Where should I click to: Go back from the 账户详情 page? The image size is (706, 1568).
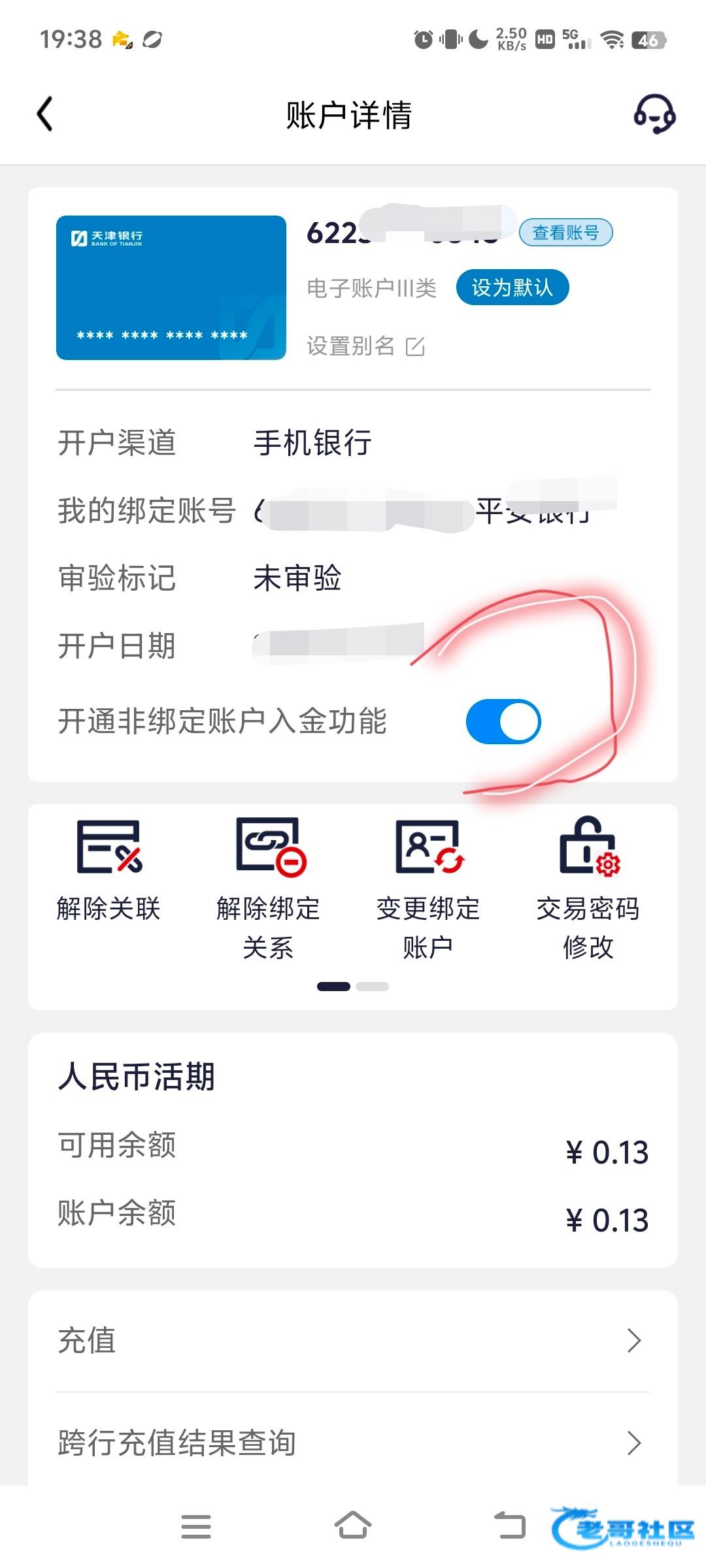[44, 114]
